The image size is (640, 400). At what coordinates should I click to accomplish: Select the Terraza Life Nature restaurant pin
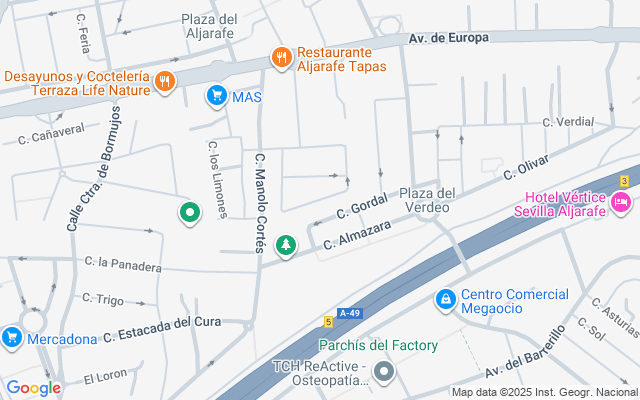point(165,82)
